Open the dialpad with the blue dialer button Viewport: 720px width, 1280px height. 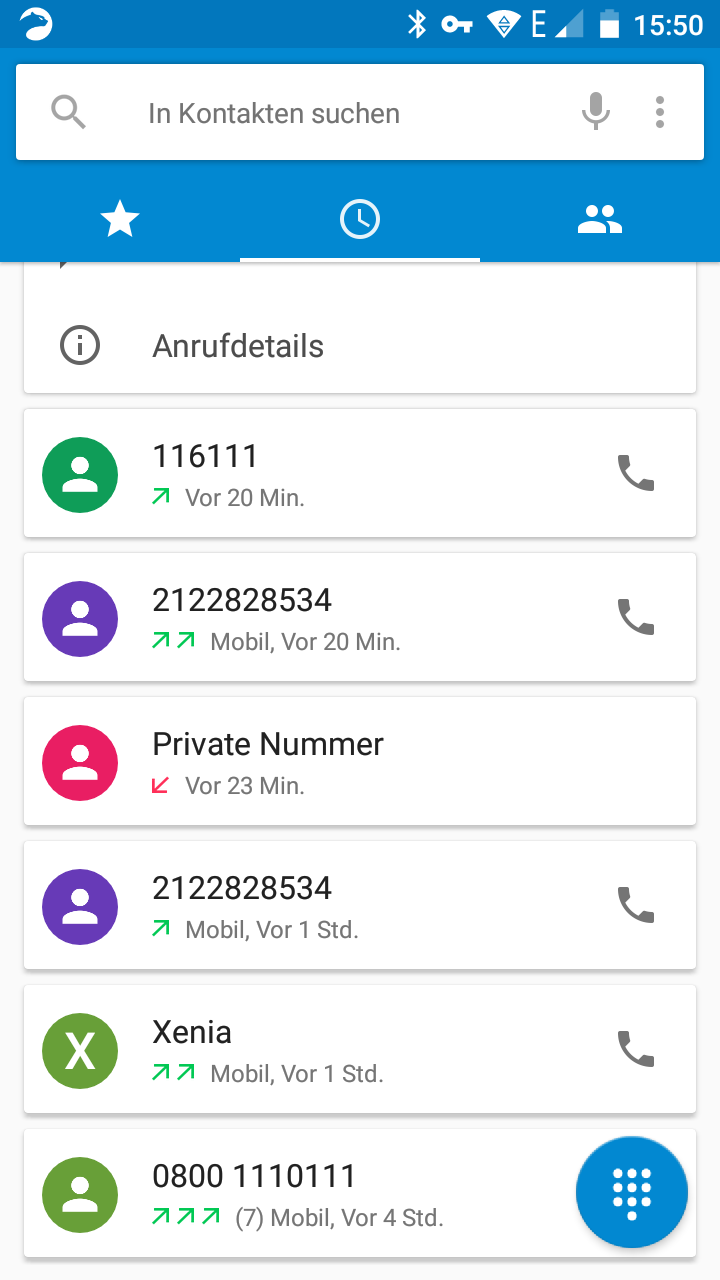coord(631,1191)
